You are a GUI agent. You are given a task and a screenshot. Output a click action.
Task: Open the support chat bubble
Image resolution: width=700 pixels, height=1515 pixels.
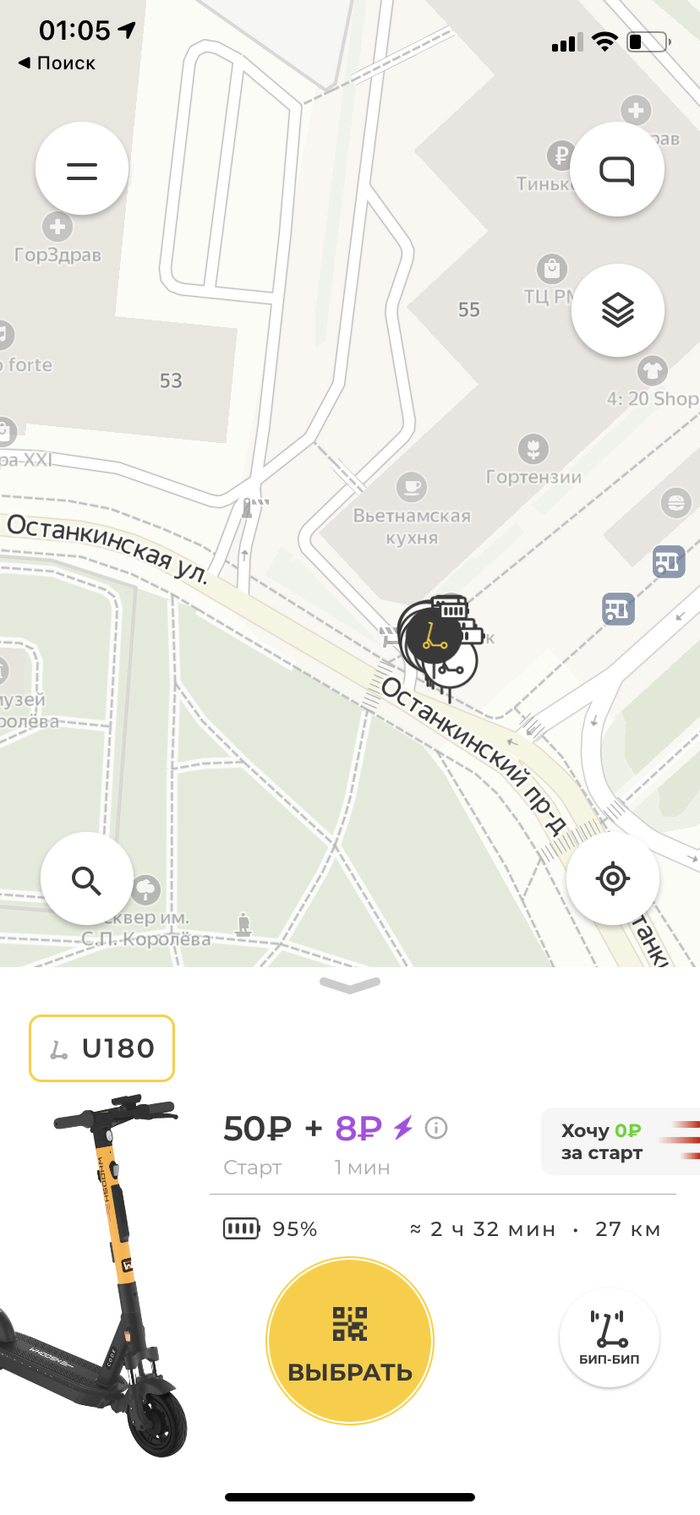[x=617, y=170]
